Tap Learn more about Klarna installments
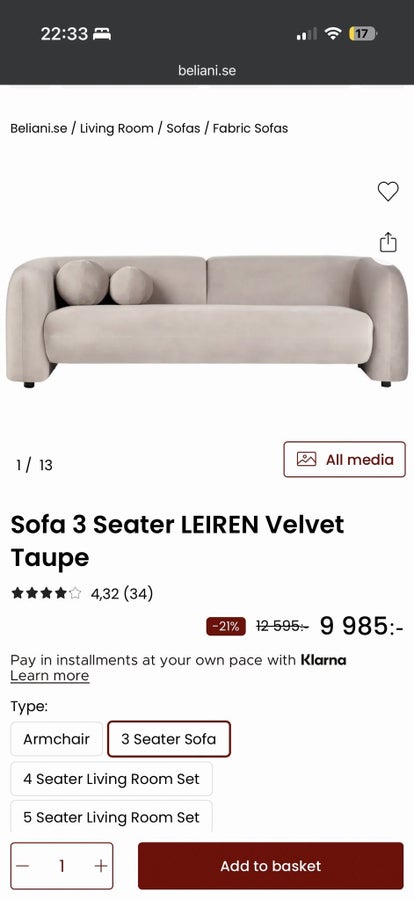 [50, 676]
